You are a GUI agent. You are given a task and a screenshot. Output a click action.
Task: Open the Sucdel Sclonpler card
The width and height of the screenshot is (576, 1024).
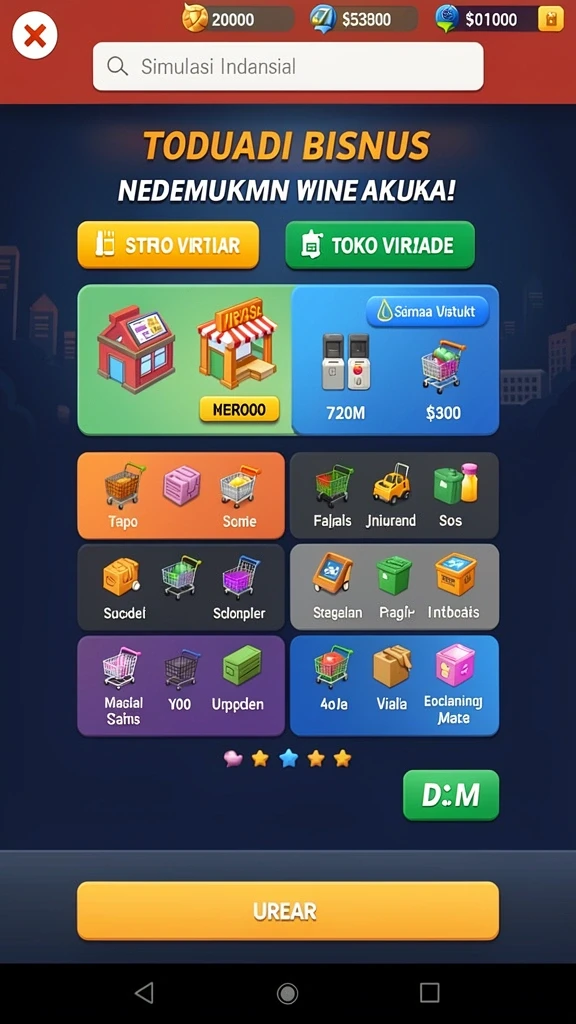(181, 586)
